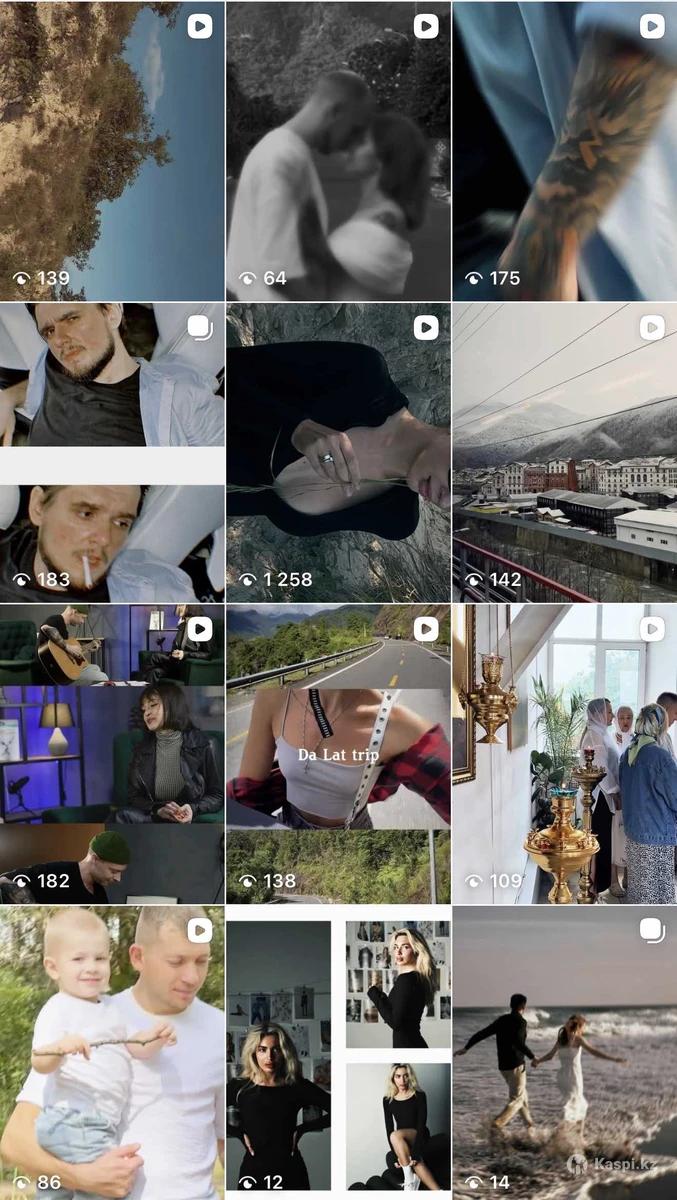Open the cigarette photo post with 183 views
The width and height of the screenshot is (677, 1200).
coord(112,452)
